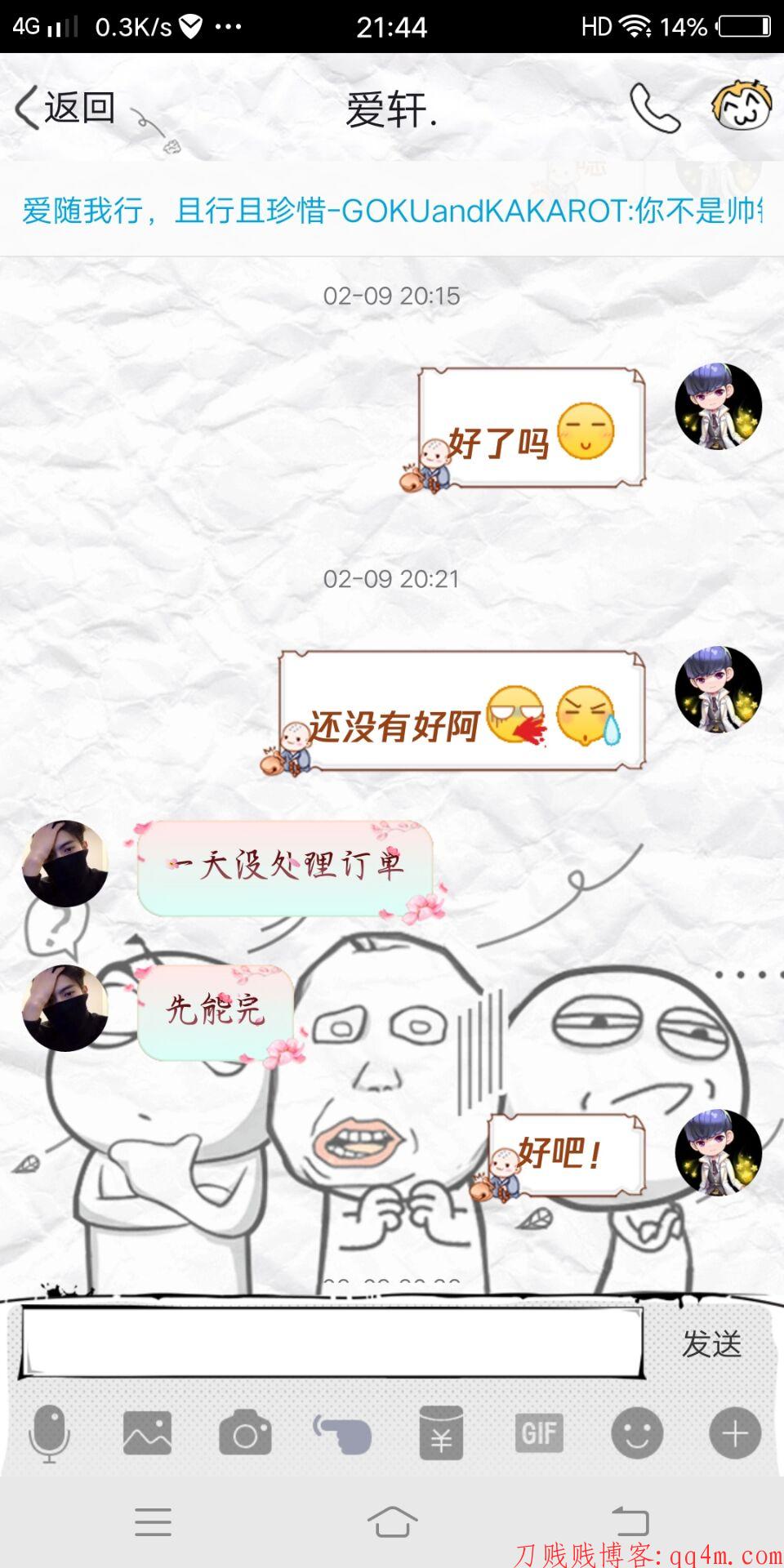Image resolution: width=784 pixels, height=1568 pixels.
Task: Send a red packet with the ¥ icon
Action: tap(441, 1433)
